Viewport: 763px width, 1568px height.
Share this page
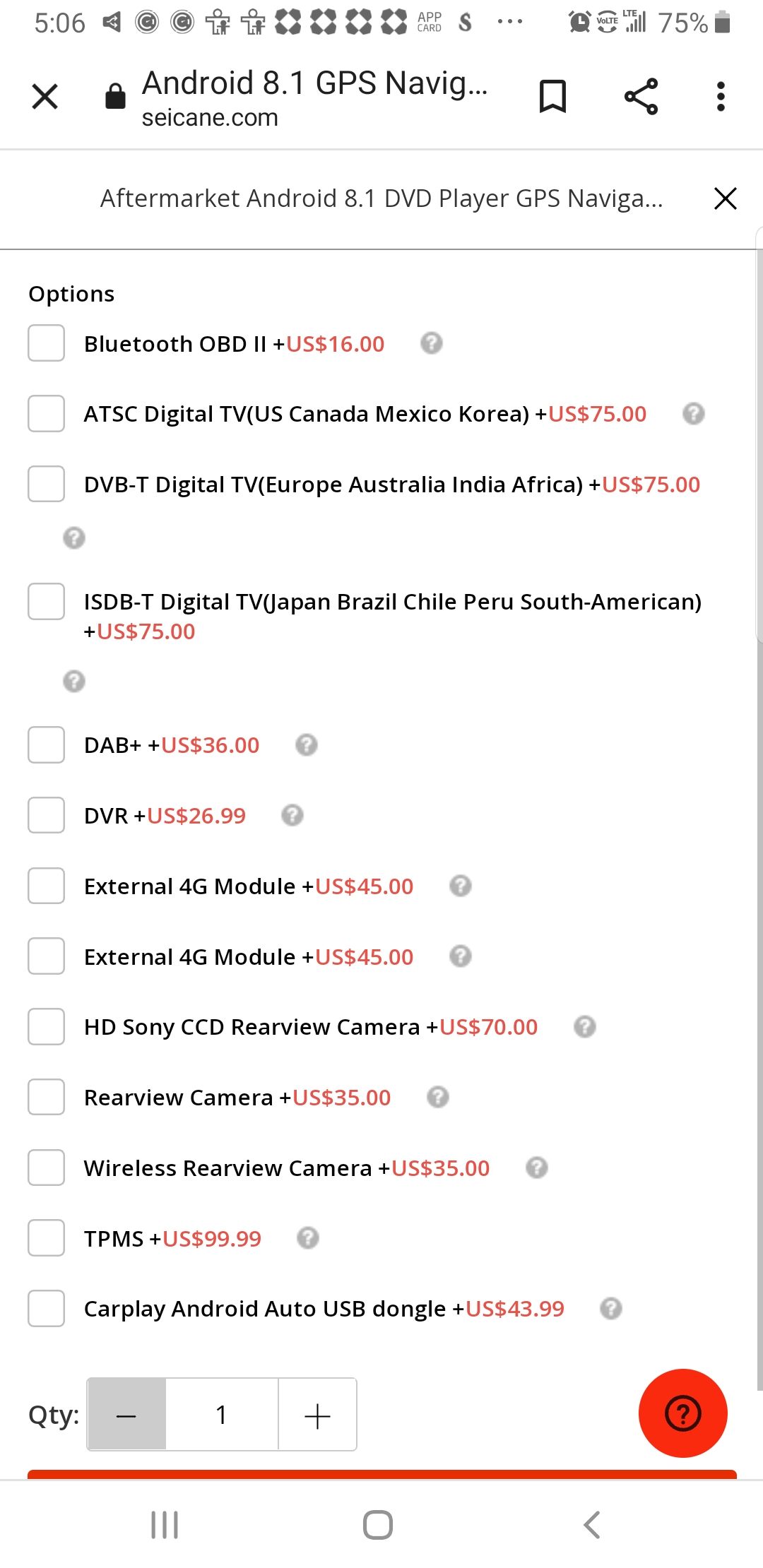pos(641,97)
